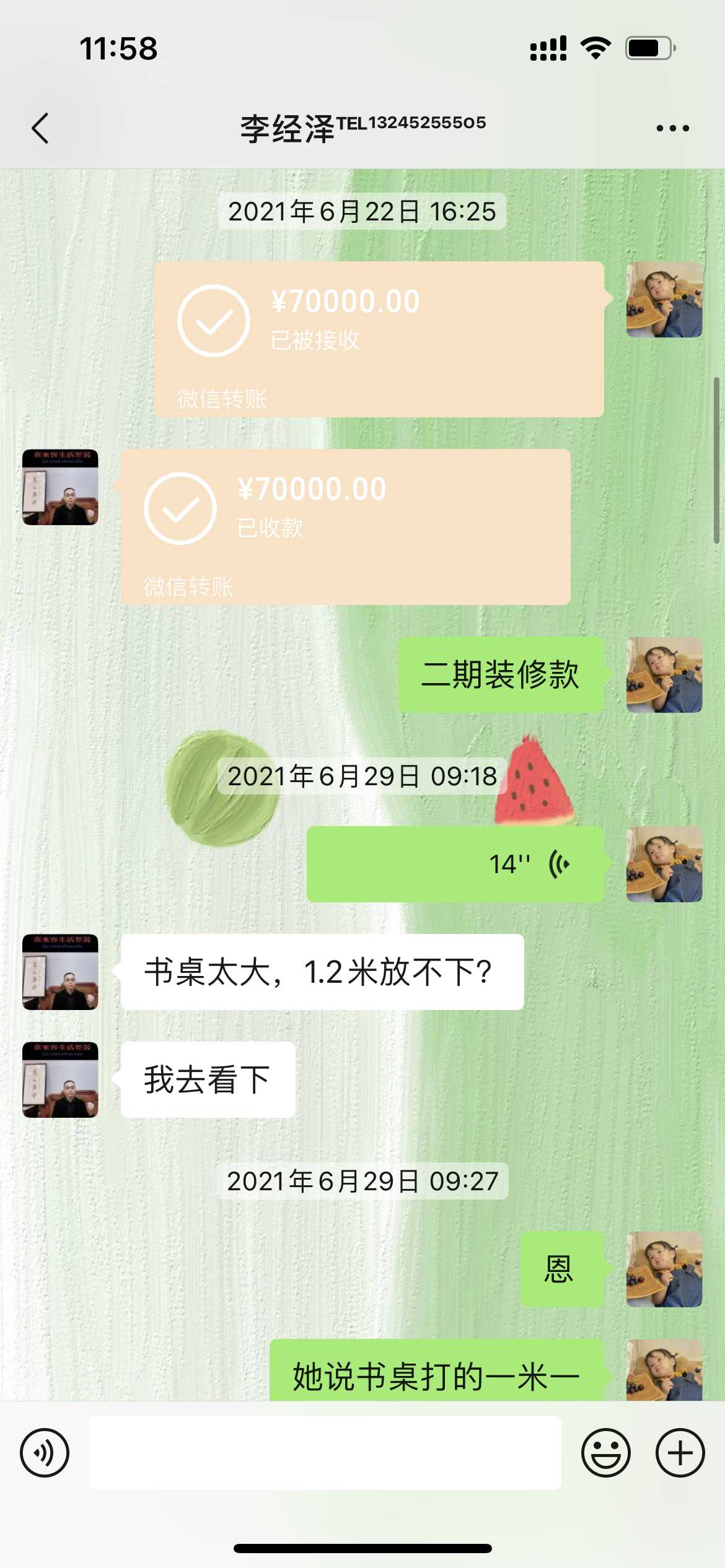Open the plus attachments menu
This screenshot has width=725, height=1568.
(x=680, y=1452)
